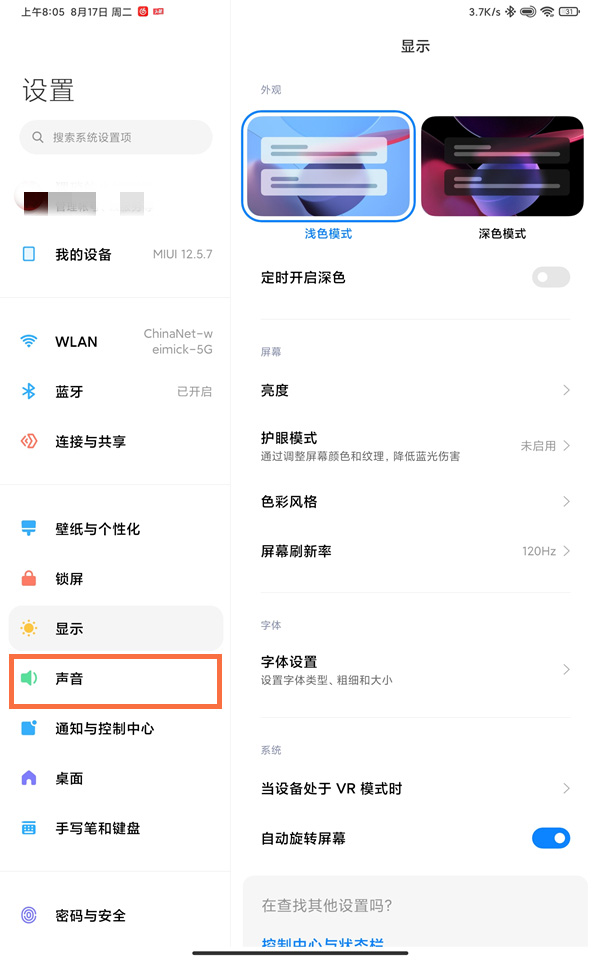Tap the 搜索系统设置项 search box
Image resolution: width=600 pixels, height=960 pixels.
(116, 137)
